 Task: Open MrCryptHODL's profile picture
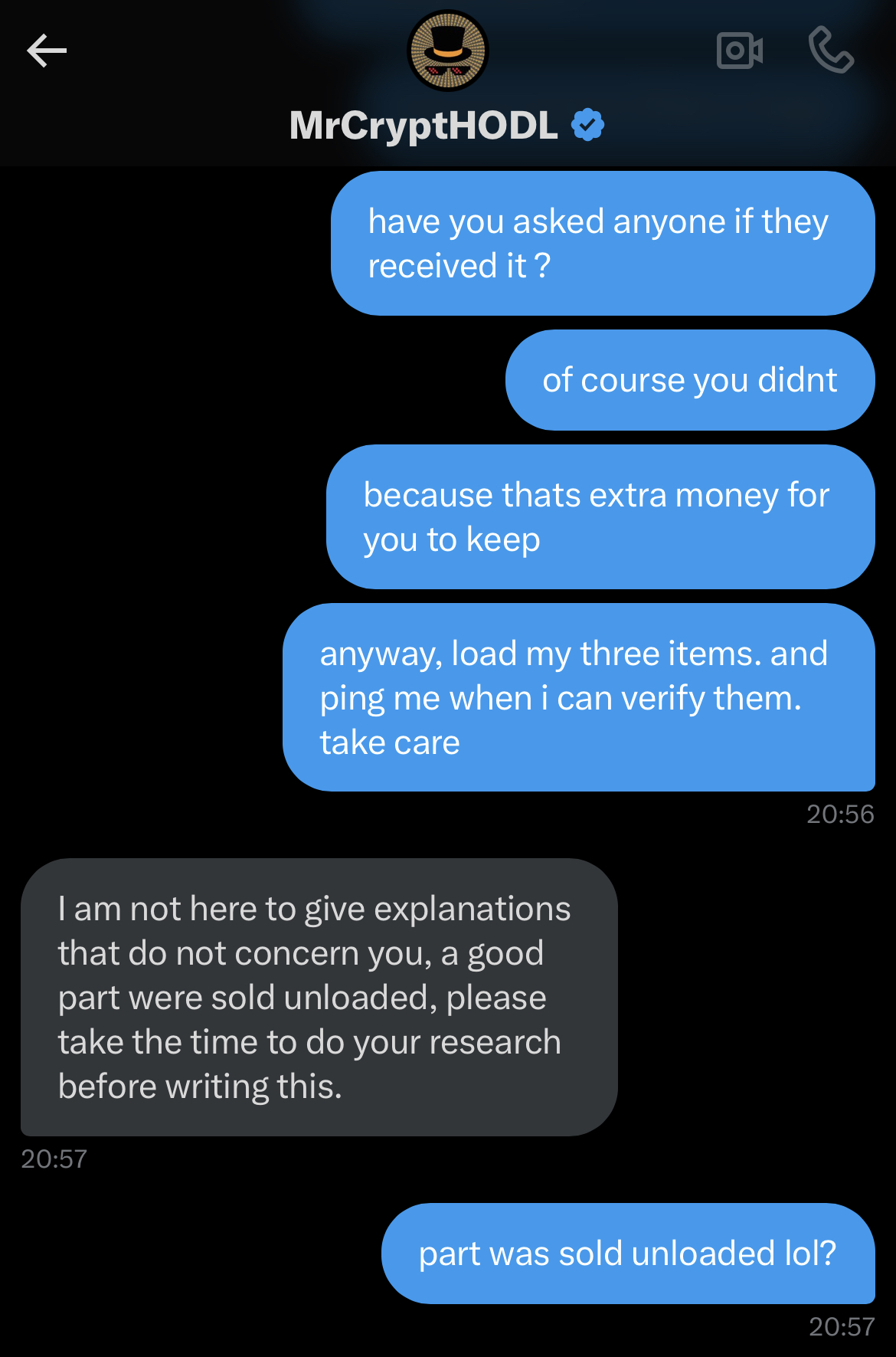coord(447,51)
